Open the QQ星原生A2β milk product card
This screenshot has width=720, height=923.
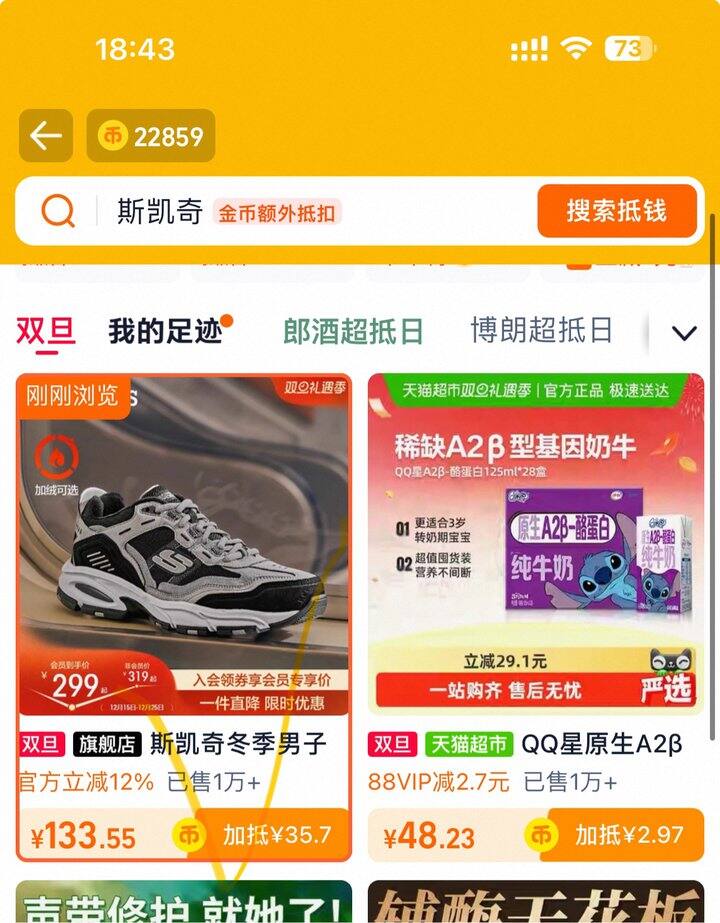click(535, 560)
